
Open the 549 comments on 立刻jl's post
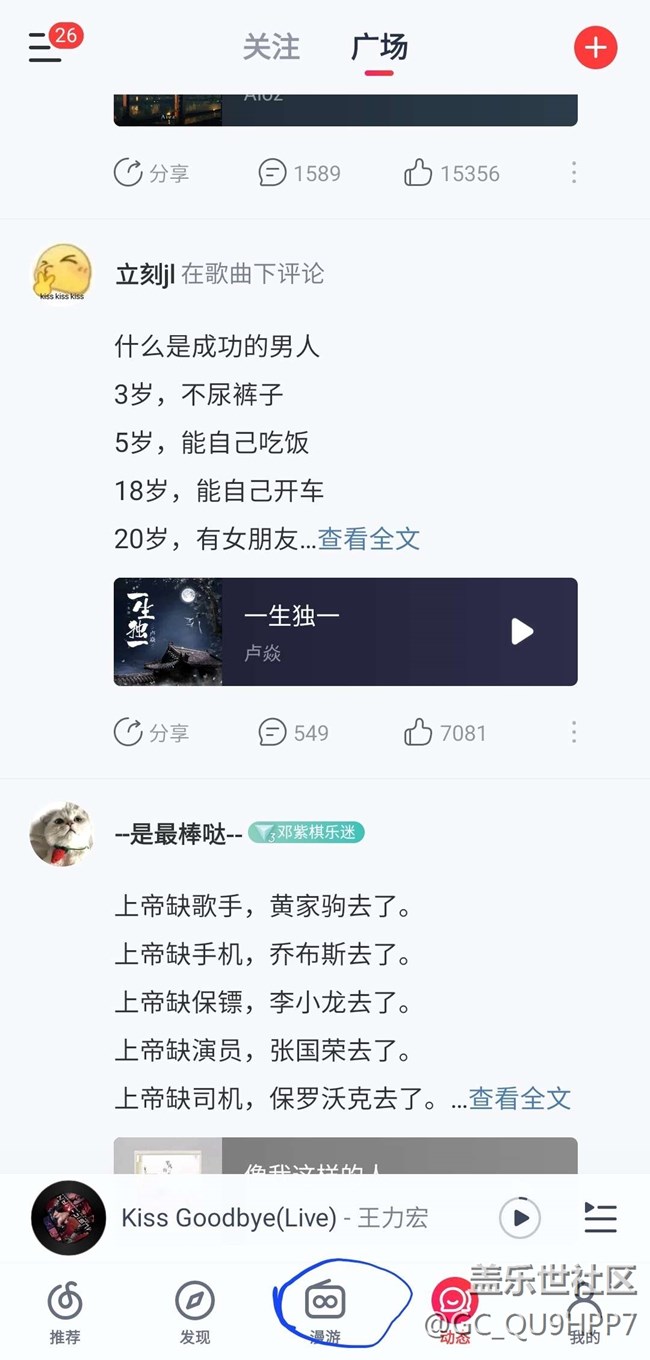pyautogui.click(x=294, y=733)
